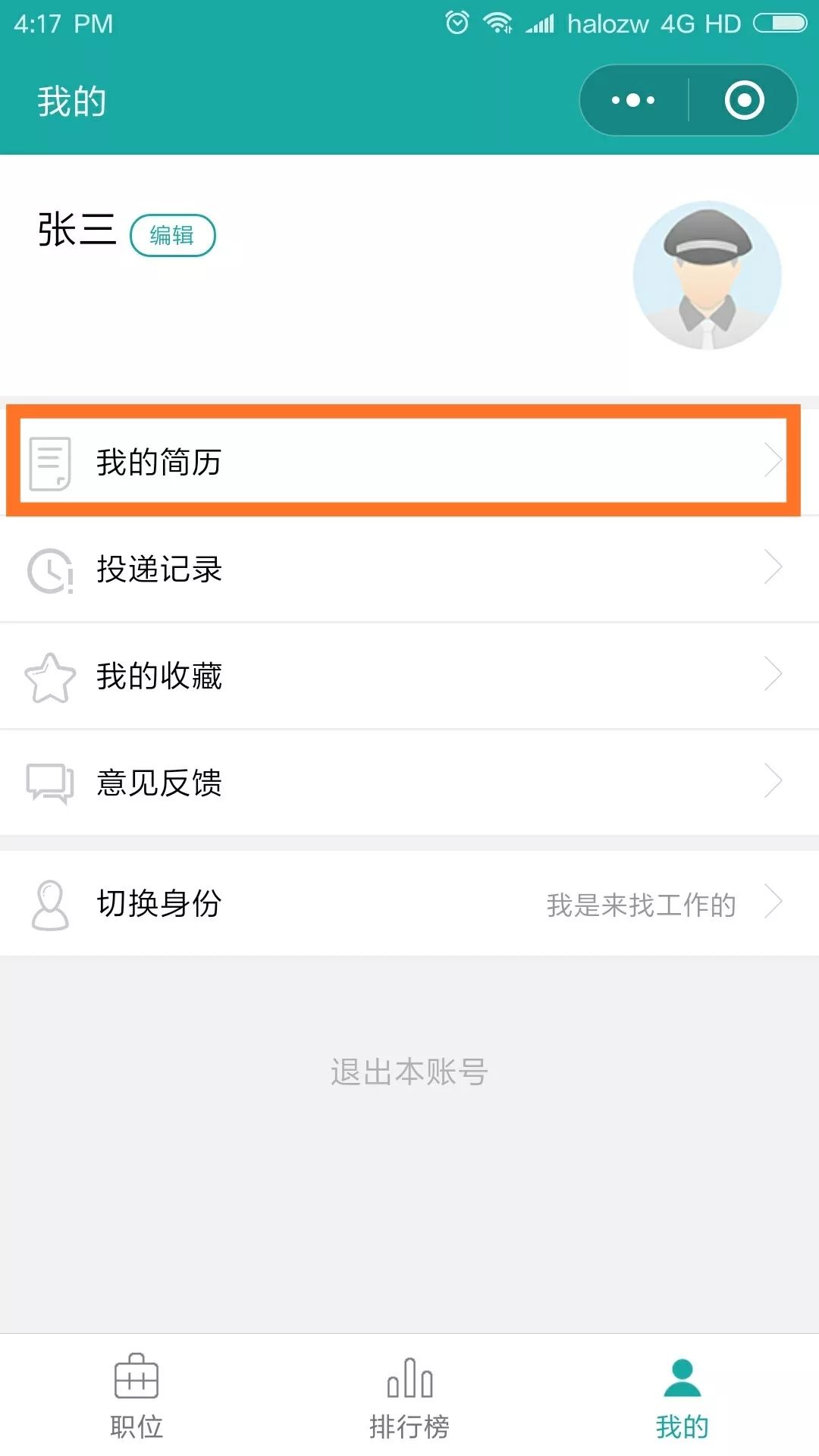Select the 我的 tab

[x=682, y=1395]
